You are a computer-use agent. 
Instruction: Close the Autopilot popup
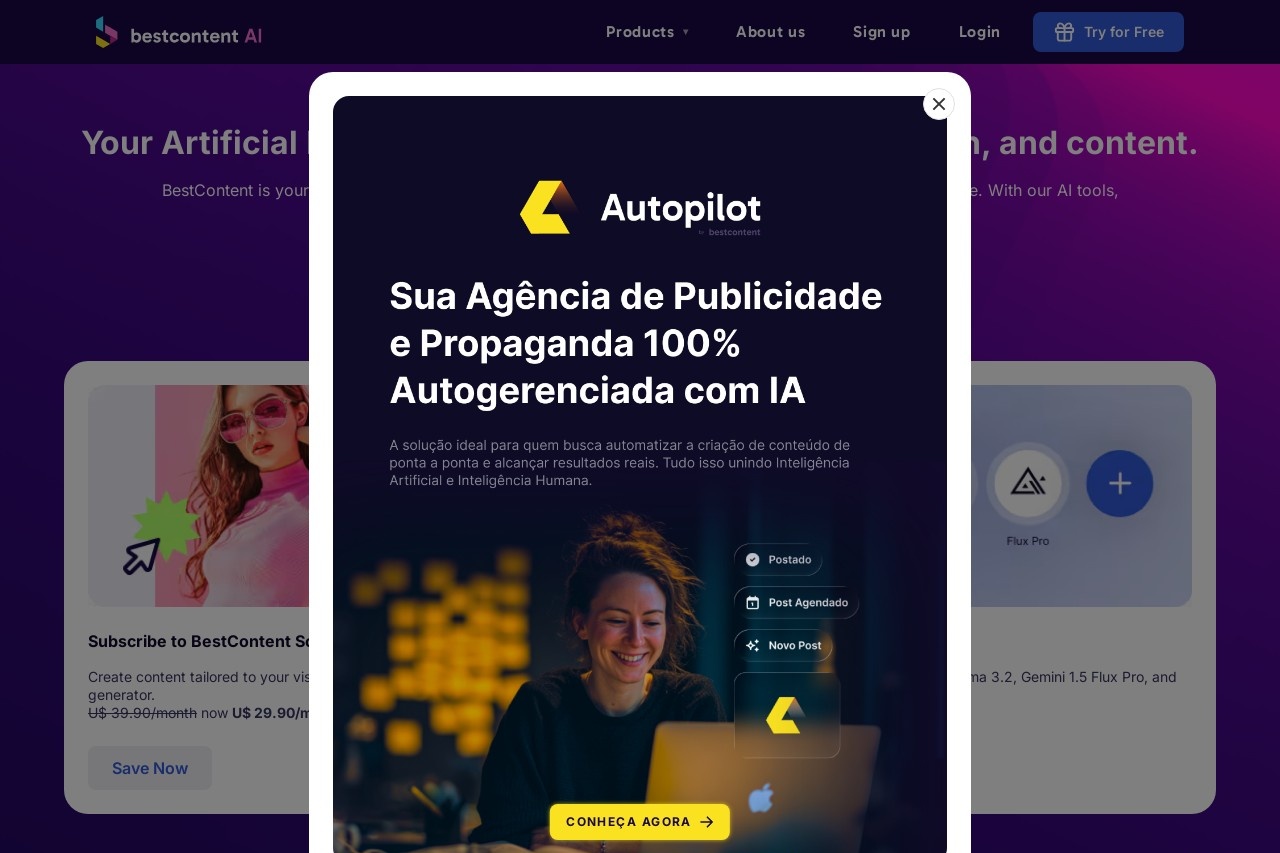(938, 104)
